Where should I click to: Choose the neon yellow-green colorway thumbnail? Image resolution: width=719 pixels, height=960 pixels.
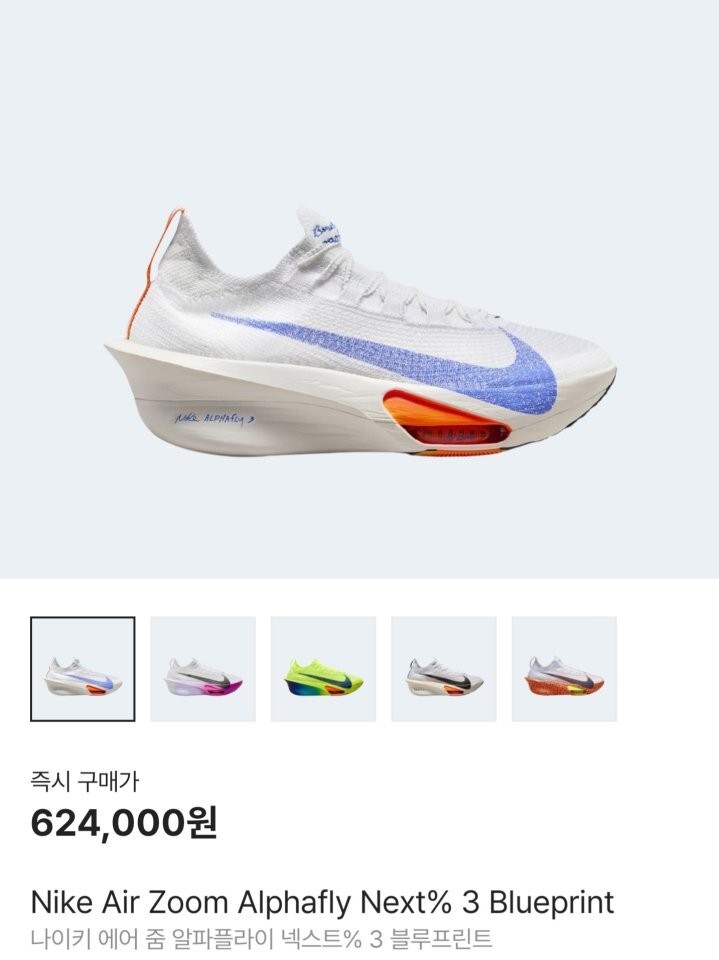coord(323,669)
